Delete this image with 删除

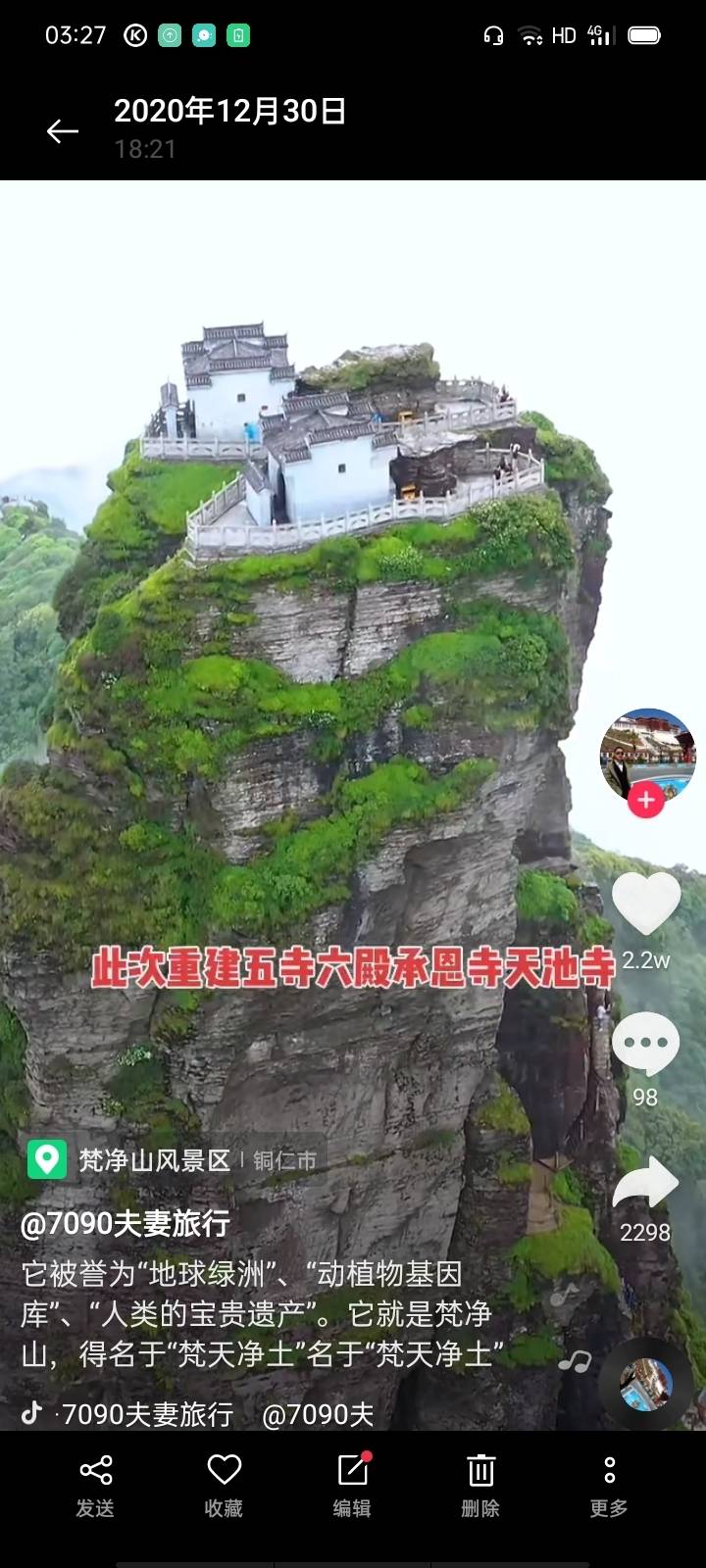480,1485
